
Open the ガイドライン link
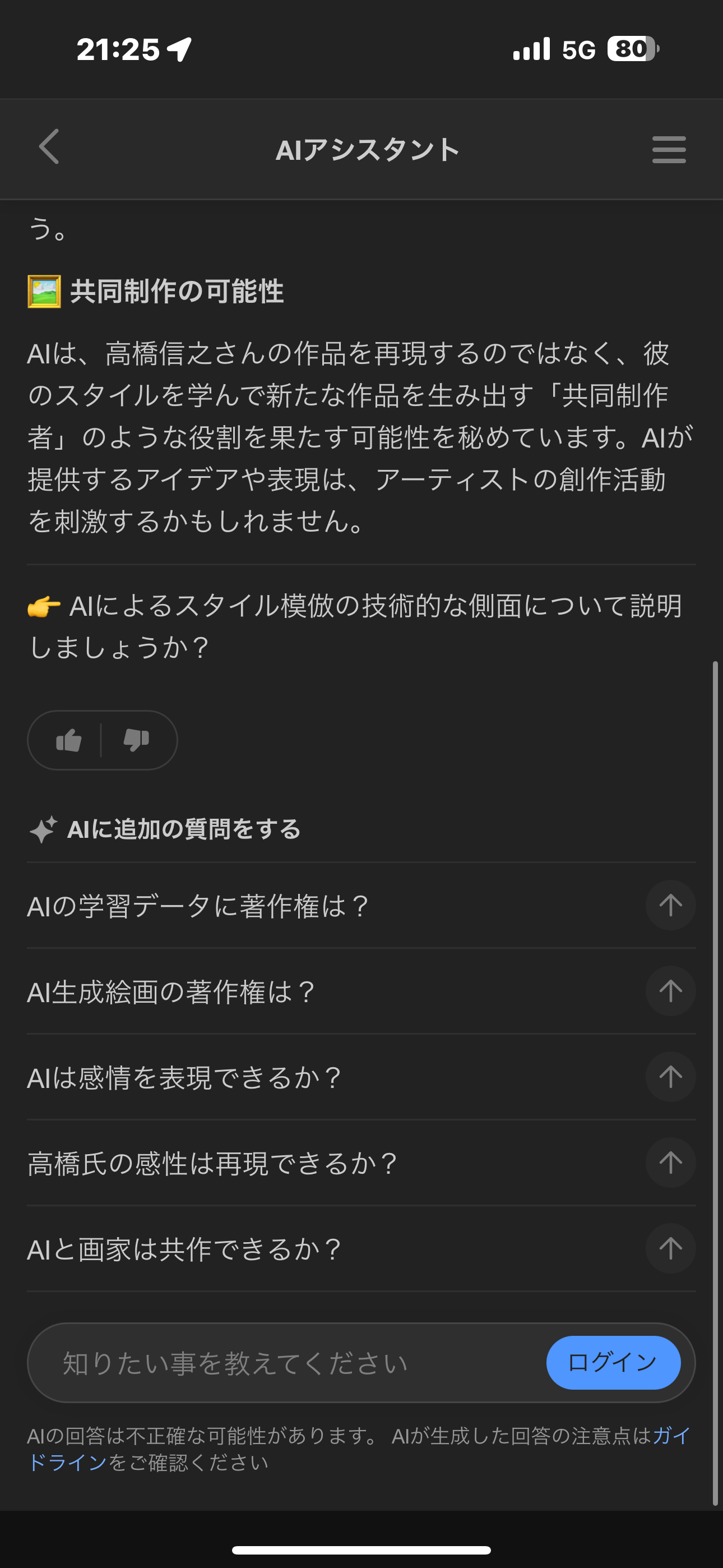(x=67, y=1463)
